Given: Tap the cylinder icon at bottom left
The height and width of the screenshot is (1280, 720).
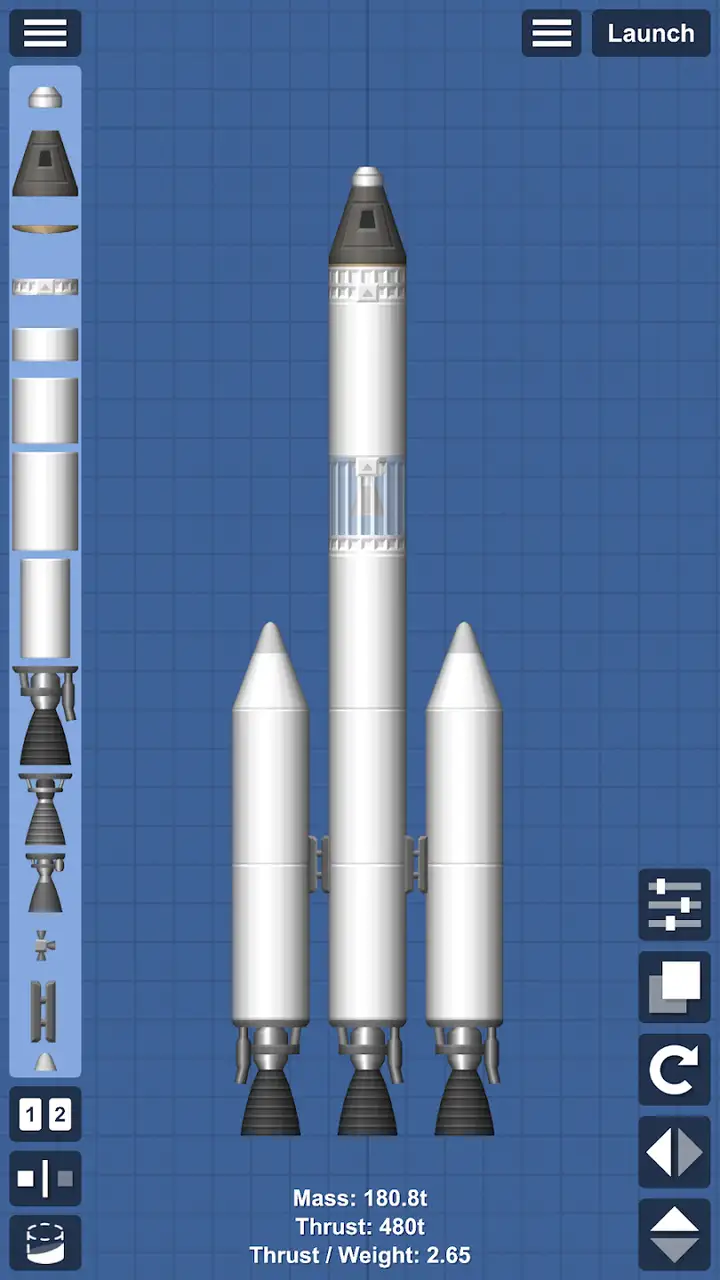Looking at the screenshot, I should click(x=45, y=1243).
